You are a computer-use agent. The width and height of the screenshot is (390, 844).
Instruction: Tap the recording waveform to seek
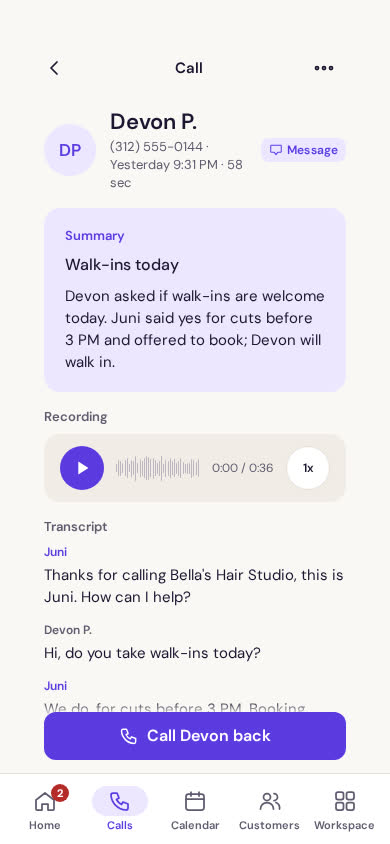pyautogui.click(x=158, y=468)
